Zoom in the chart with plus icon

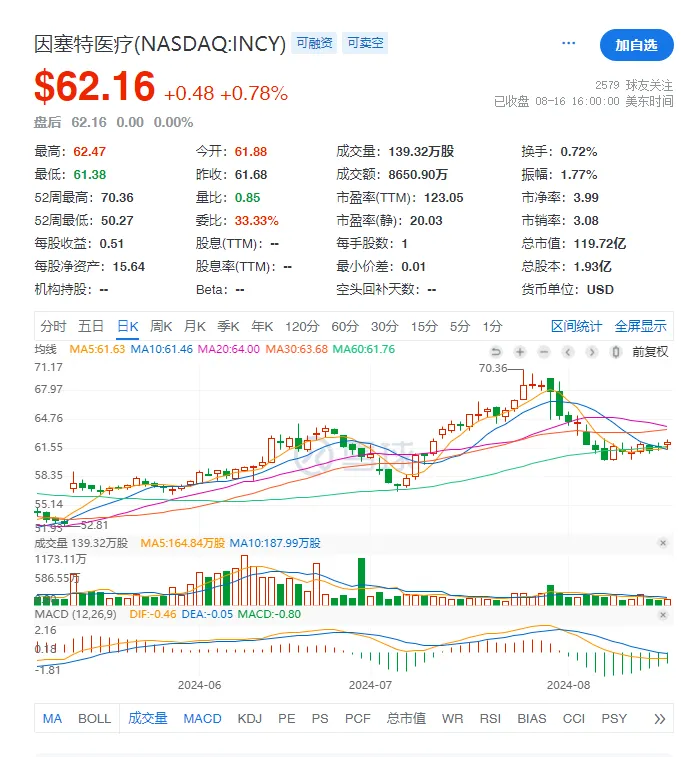click(x=520, y=352)
